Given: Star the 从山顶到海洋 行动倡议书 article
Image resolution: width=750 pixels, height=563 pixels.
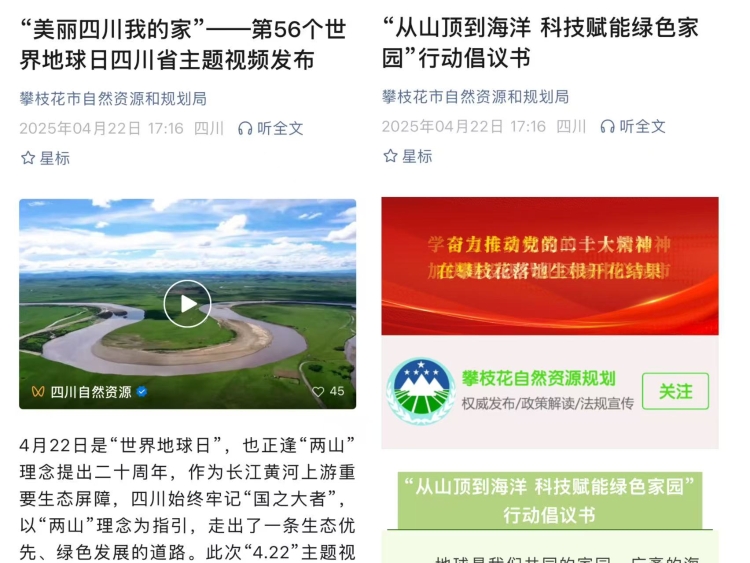Looking at the screenshot, I should [x=407, y=156].
